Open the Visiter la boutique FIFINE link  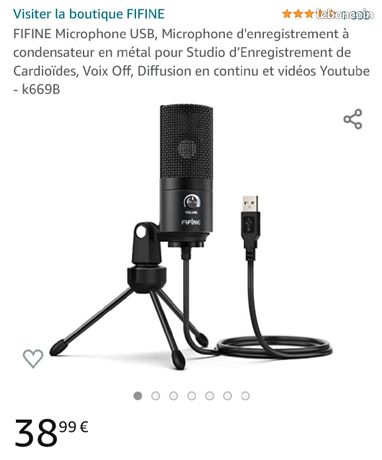tap(89, 14)
